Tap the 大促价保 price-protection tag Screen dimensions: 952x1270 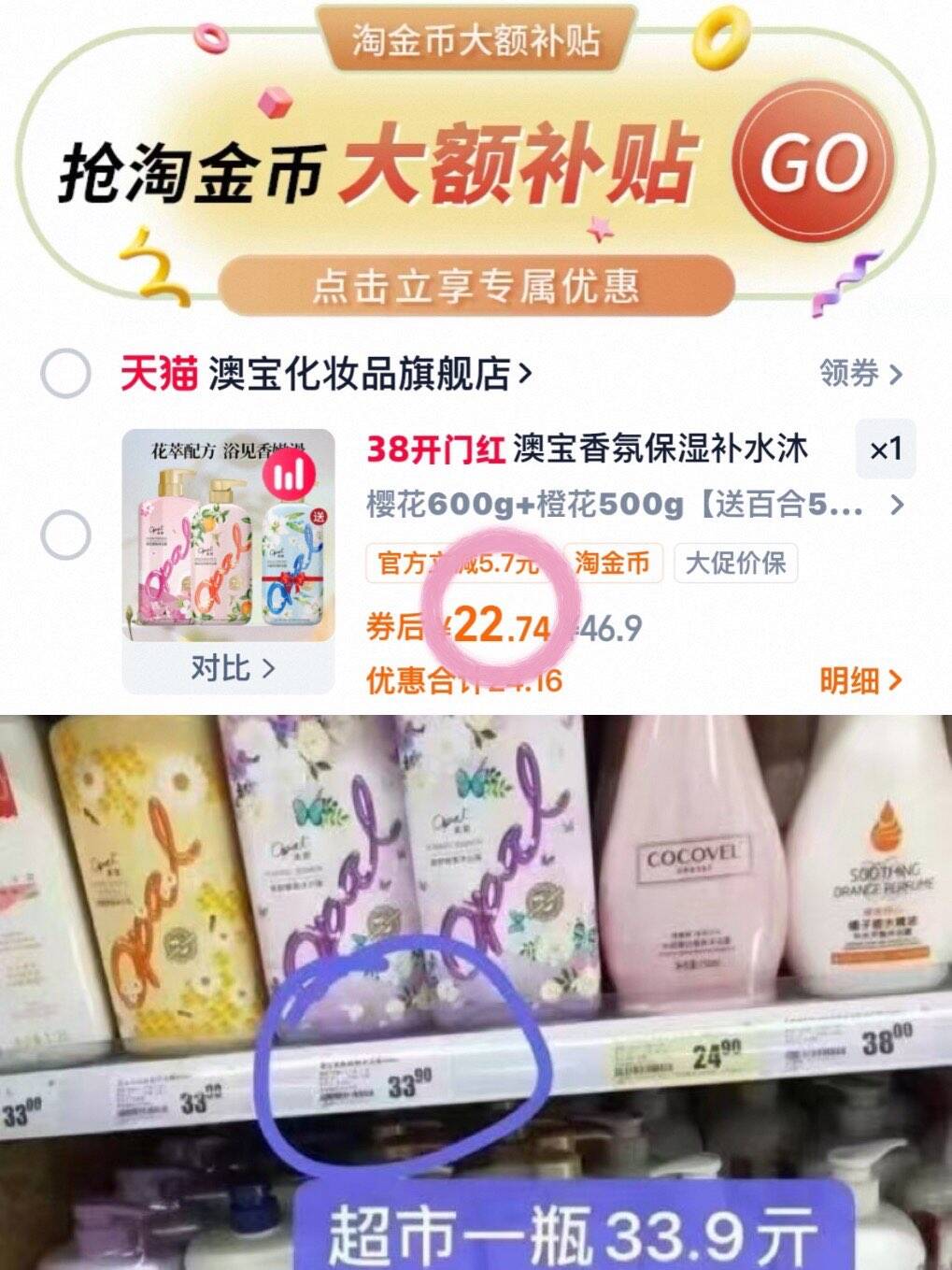(738, 562)
